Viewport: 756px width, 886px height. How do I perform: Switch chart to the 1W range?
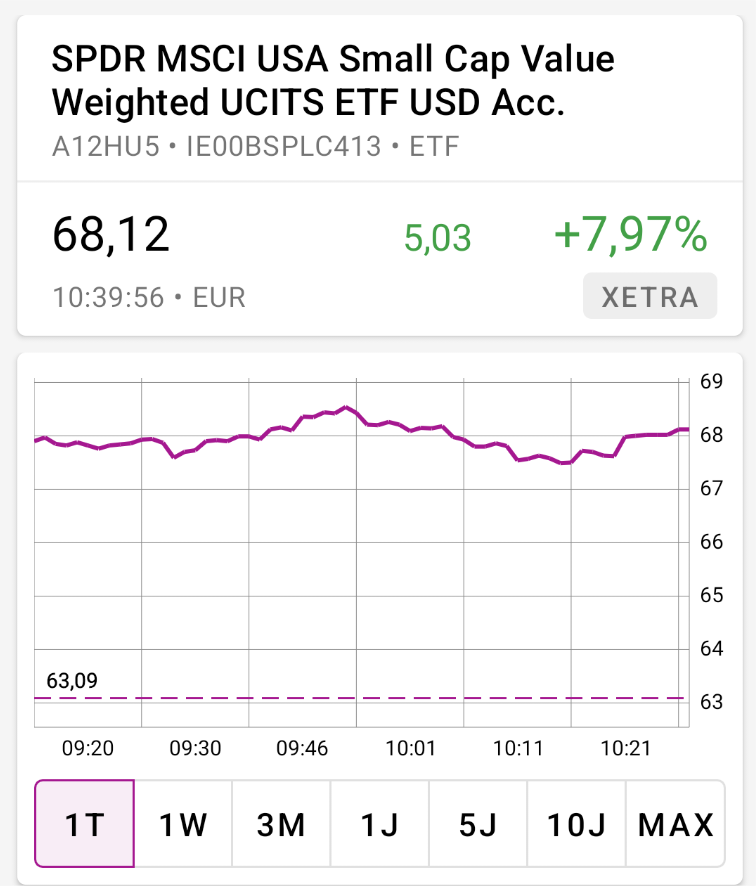pos(183,824)
